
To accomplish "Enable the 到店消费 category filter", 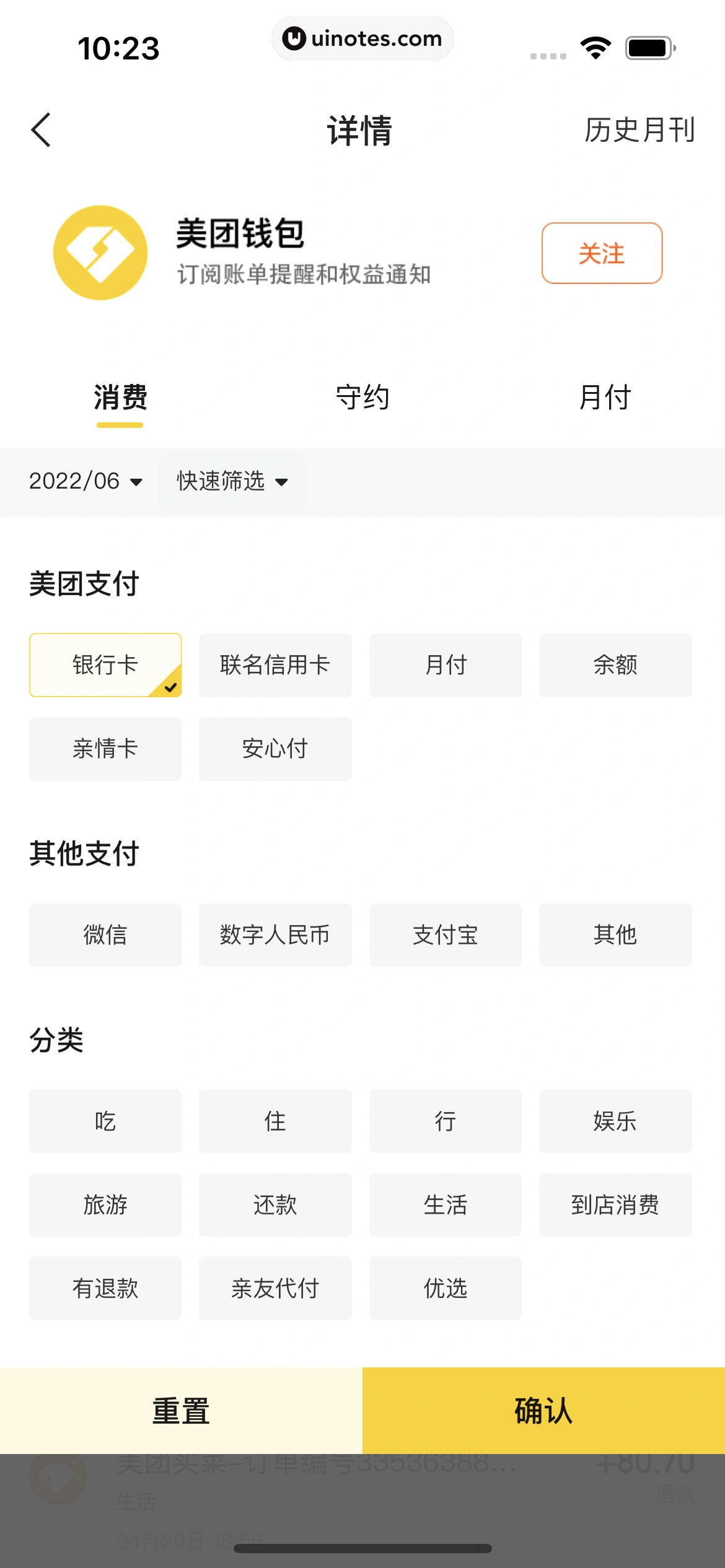I will 615,1204.
